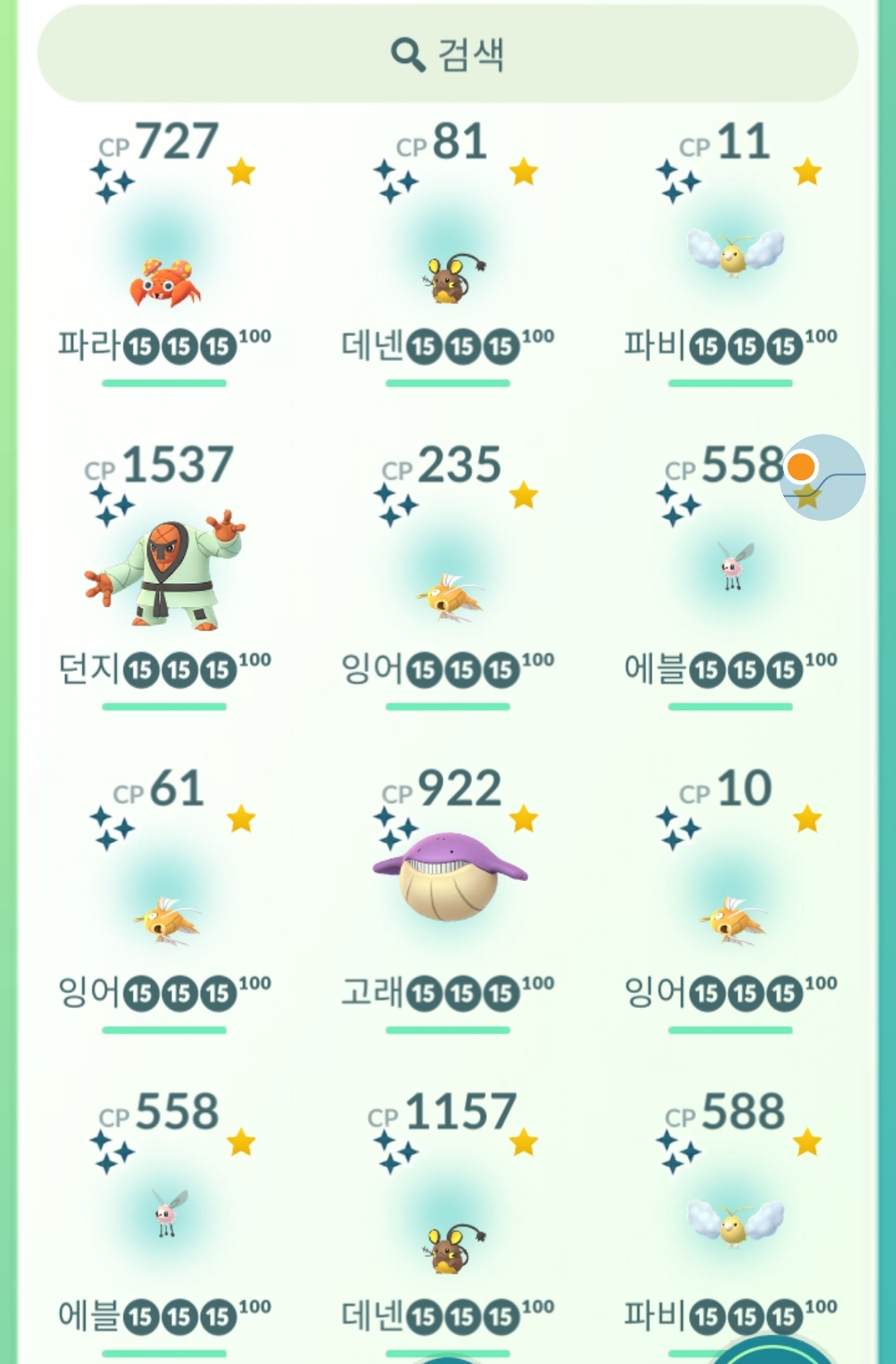Open the CP 922 고래 Pokémon
This screenshot has width=896, height=1364.
448,878
